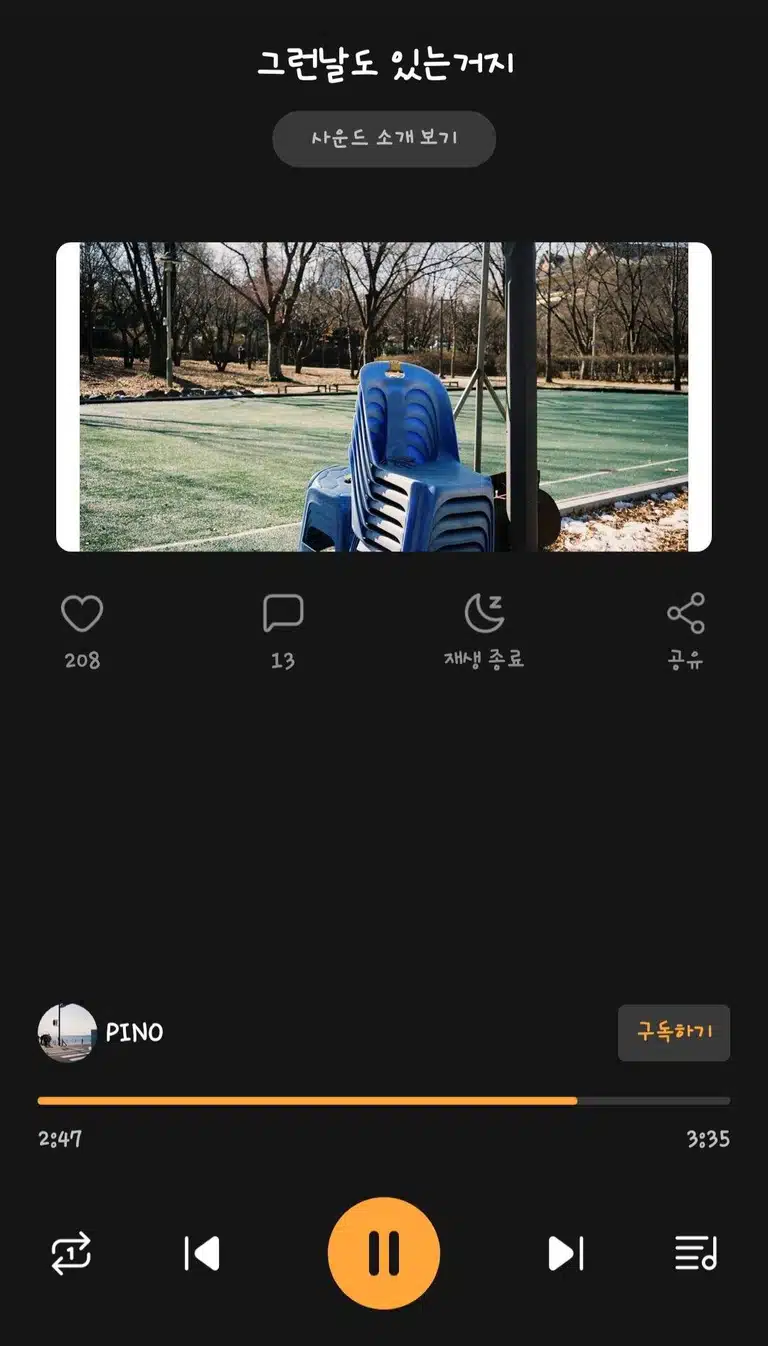Toggle the repeat-one icon
The image size is (768, 1346).
[71, 1253]
